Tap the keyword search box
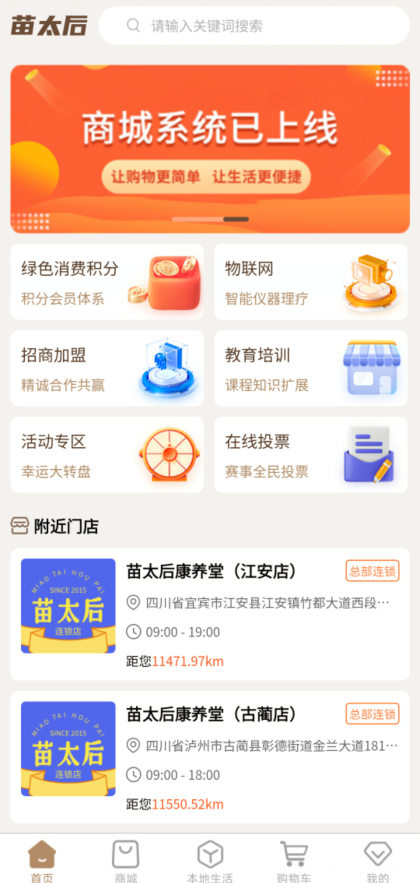Image resolution: width=420 pixels, height=883 pixels. click(x=254, y=25)
